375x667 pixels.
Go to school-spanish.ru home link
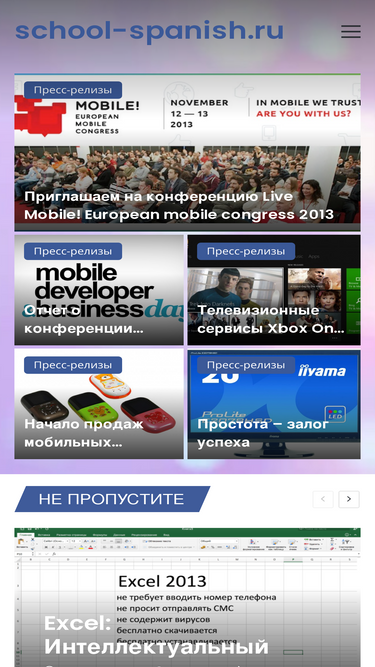[x=149, y=31]
